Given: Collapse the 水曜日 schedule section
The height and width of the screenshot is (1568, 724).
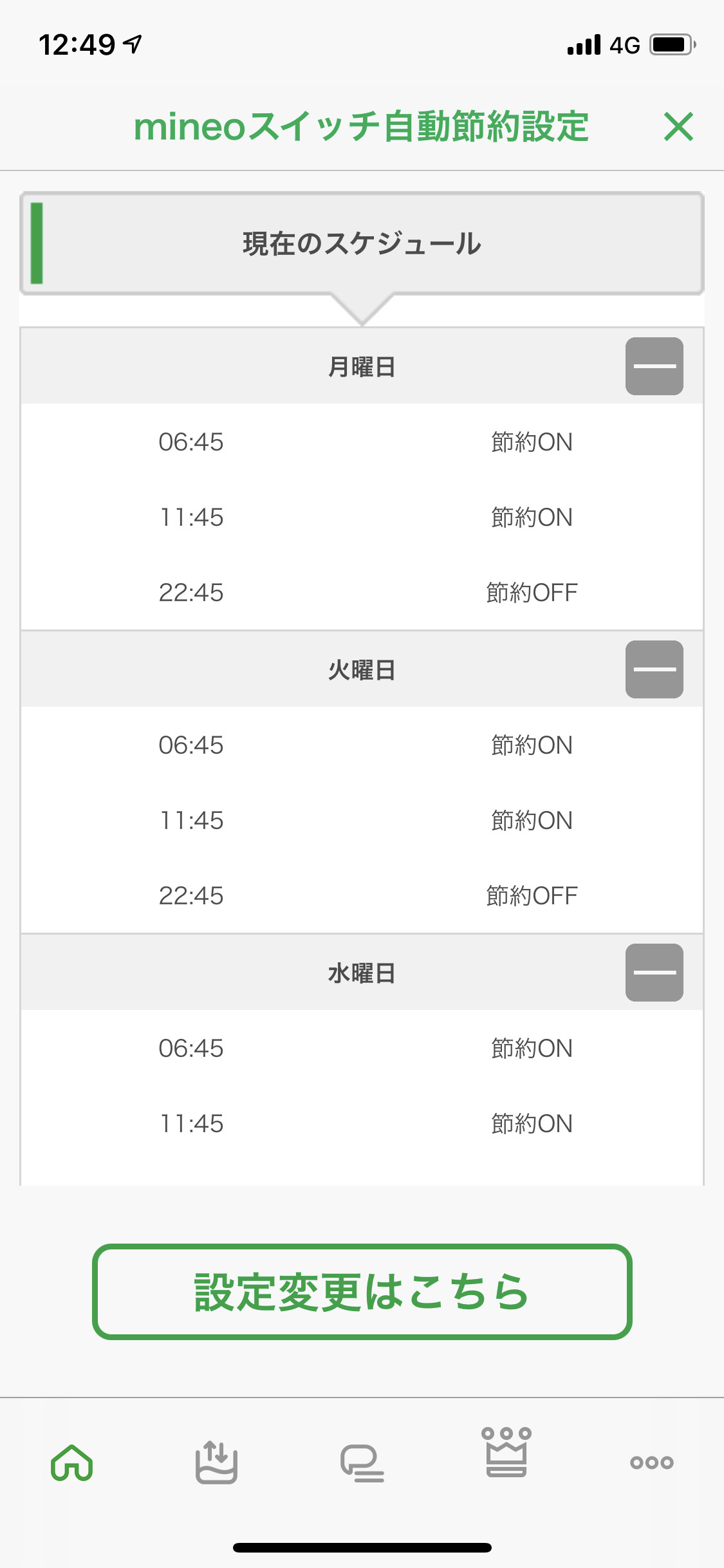Looking at the screenshot, I should tap(654, 973).
